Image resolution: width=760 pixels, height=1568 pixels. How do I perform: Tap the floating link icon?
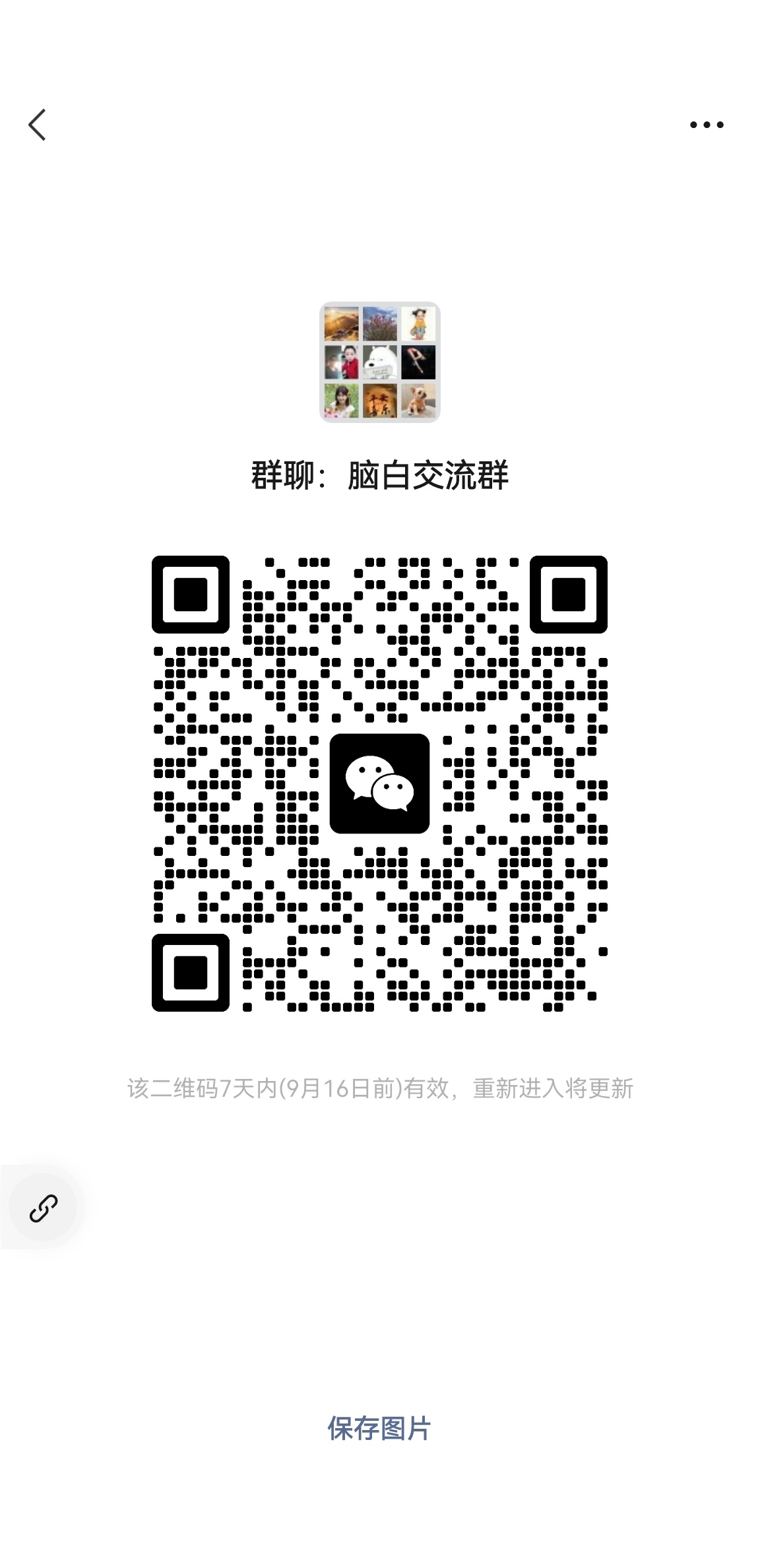tap(44, 1208)
